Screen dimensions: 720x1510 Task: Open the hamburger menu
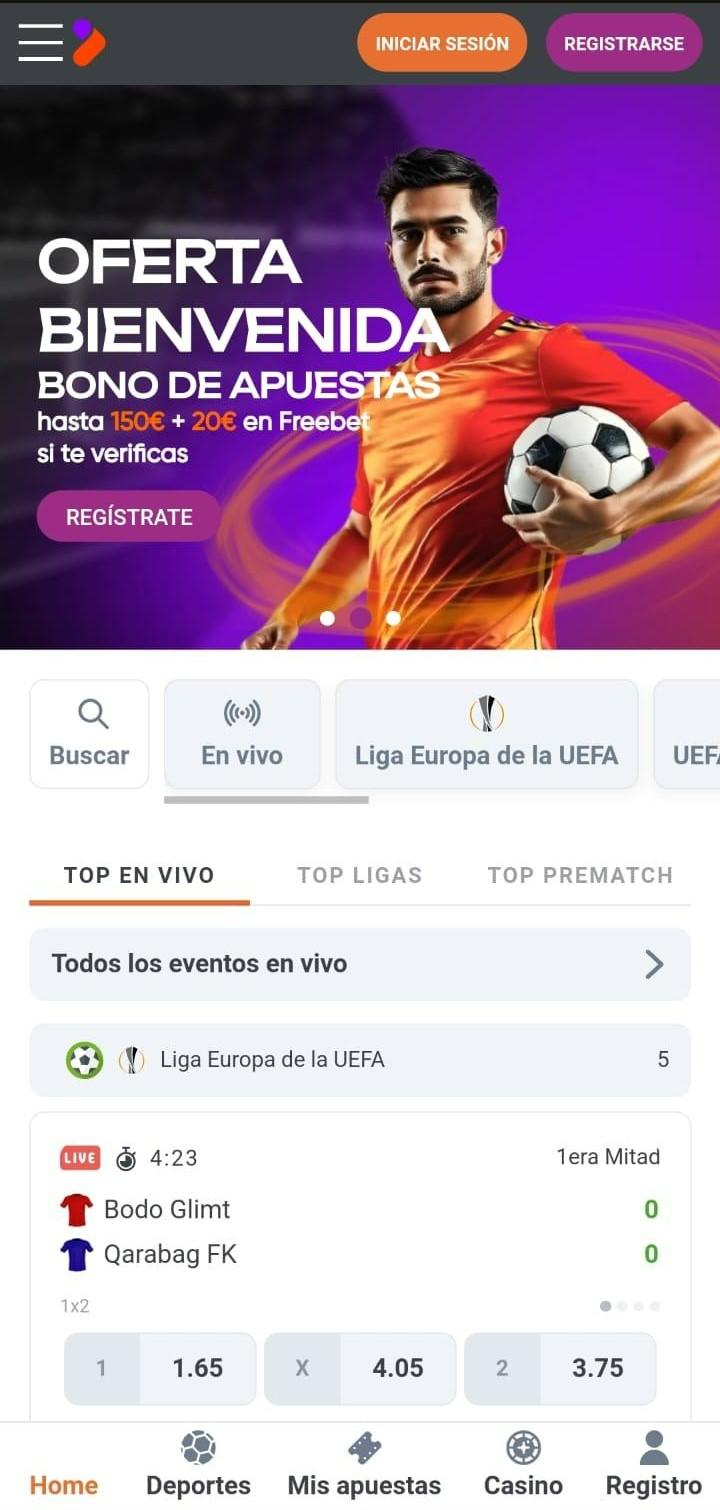tap(40, 43)
